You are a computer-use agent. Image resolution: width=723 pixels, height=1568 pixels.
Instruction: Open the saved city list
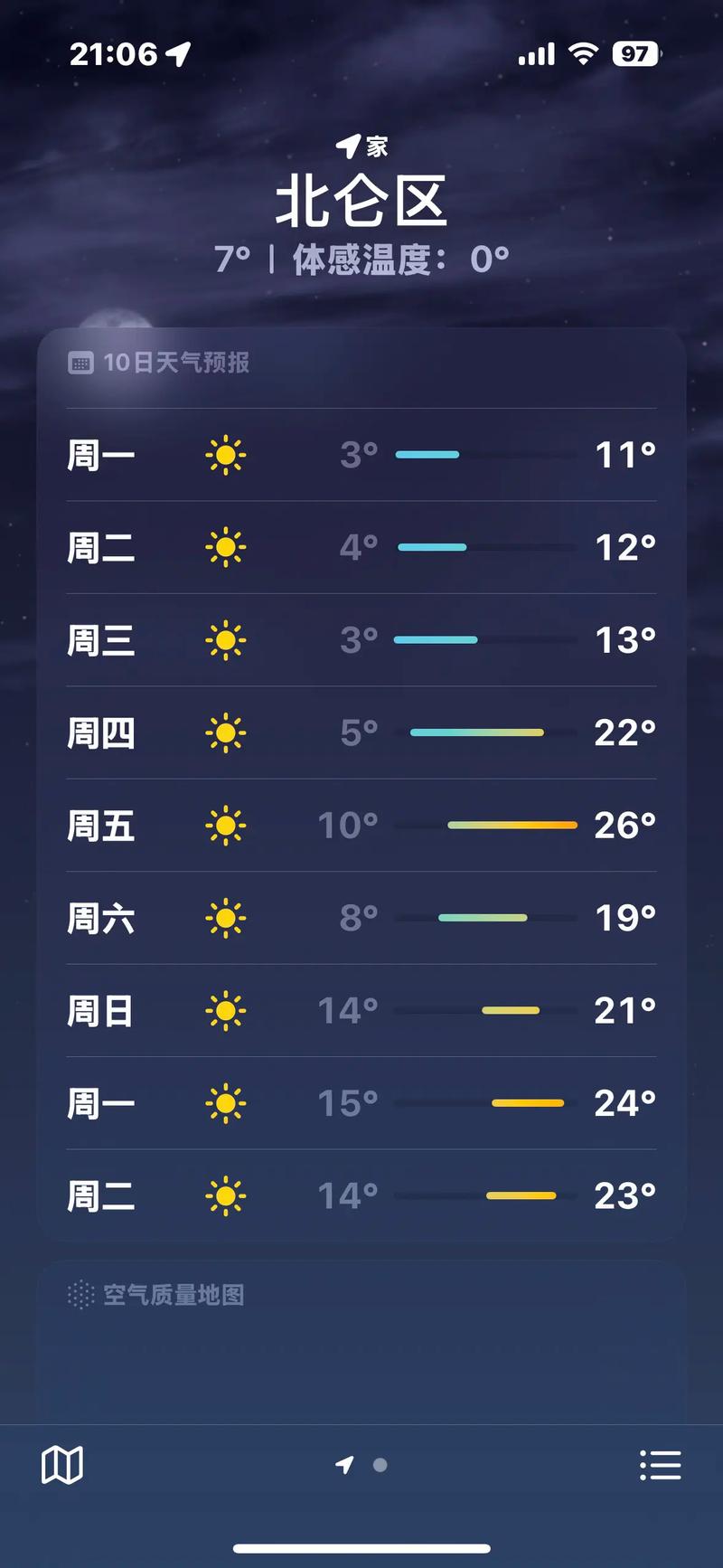pyautogui.click(x=660, y=1464)
